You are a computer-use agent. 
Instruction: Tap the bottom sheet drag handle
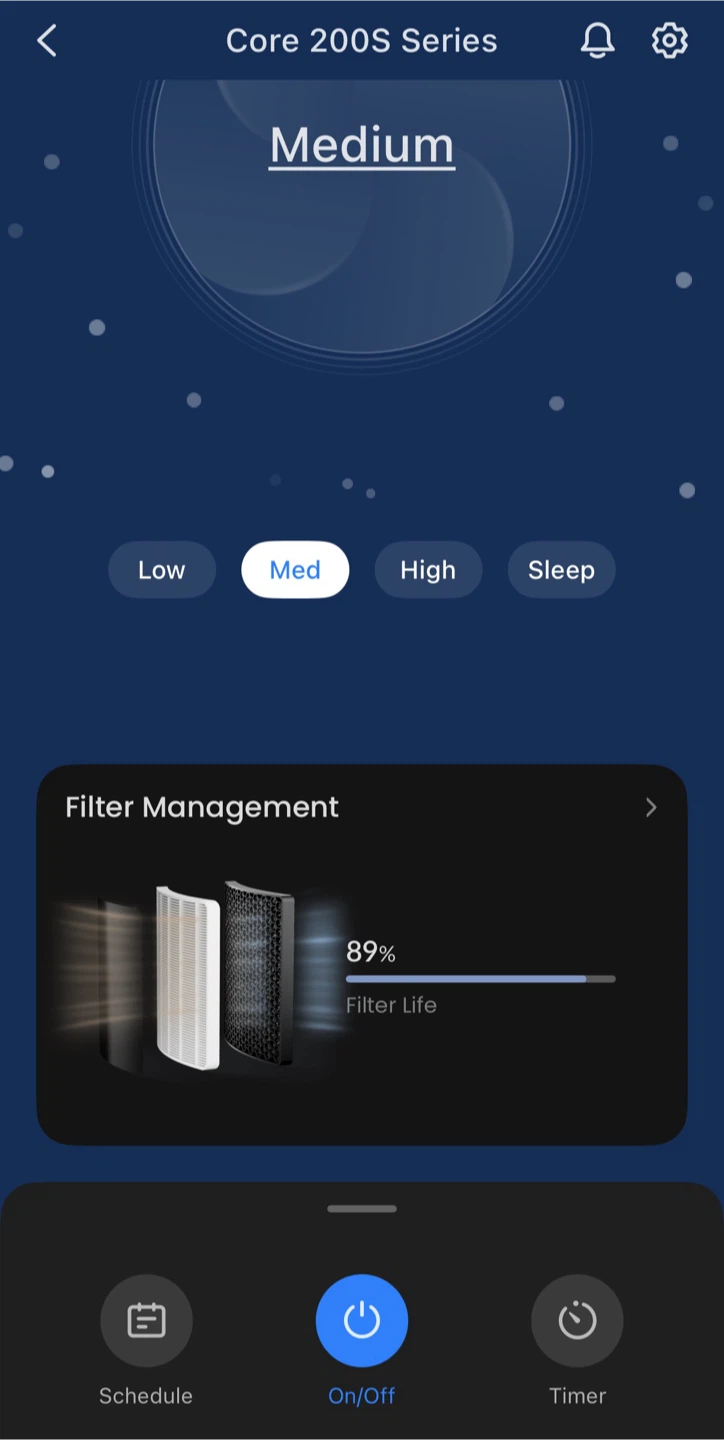pos(362,1209)
